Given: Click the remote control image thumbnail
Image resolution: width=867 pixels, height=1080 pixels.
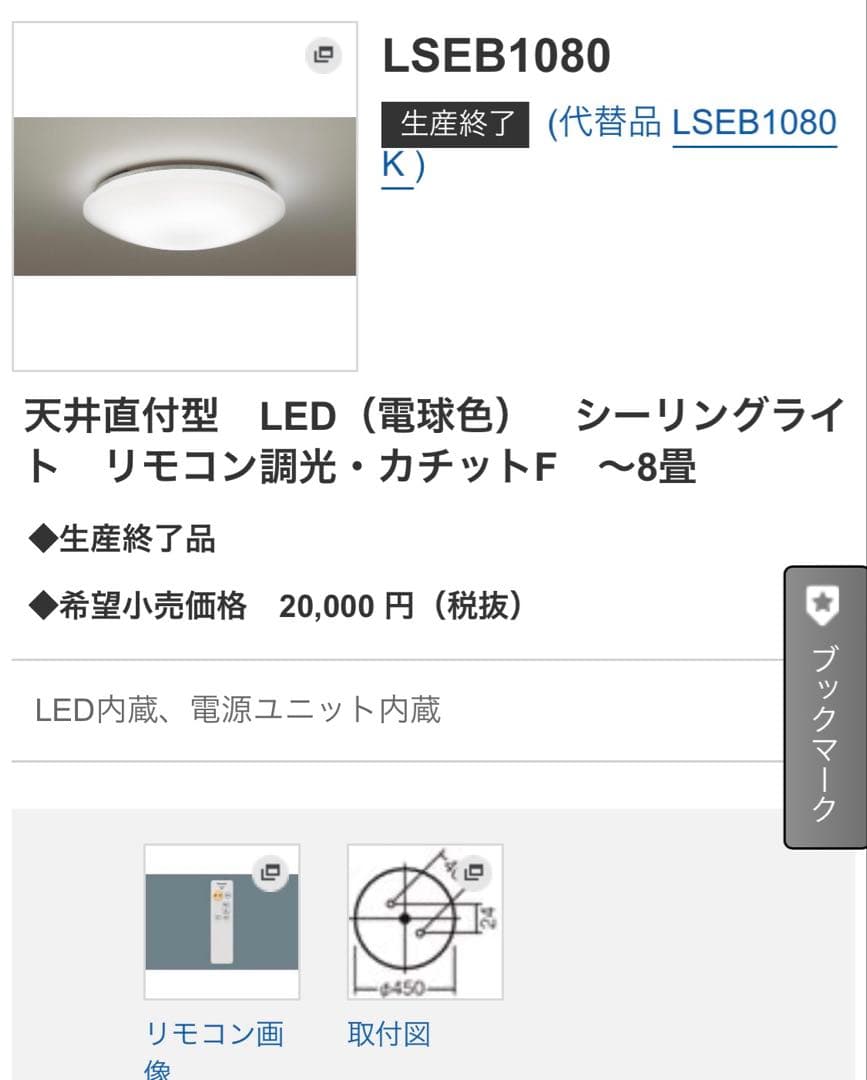Looking at the screenshot, I should [x=221, y=920].
